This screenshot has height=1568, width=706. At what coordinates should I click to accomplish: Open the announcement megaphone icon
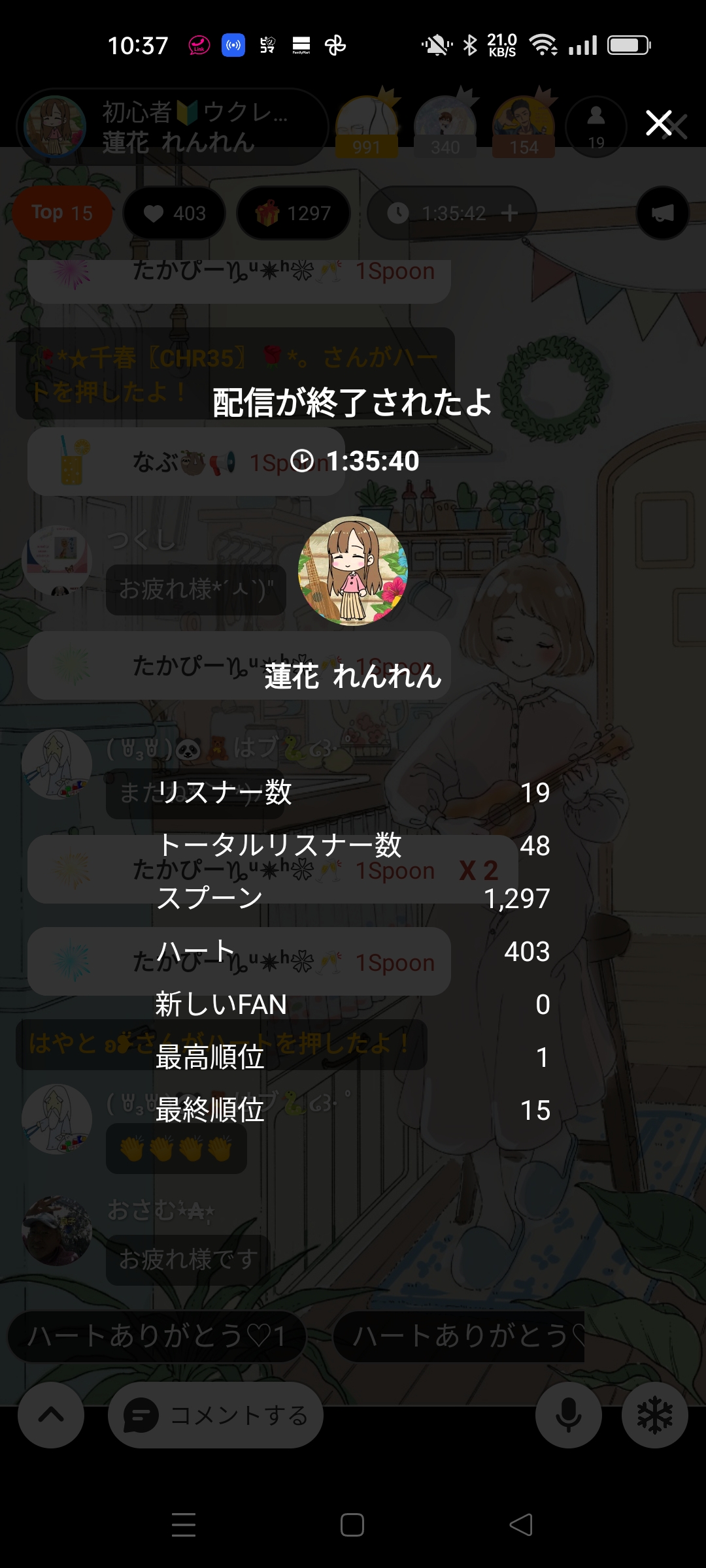662,213
